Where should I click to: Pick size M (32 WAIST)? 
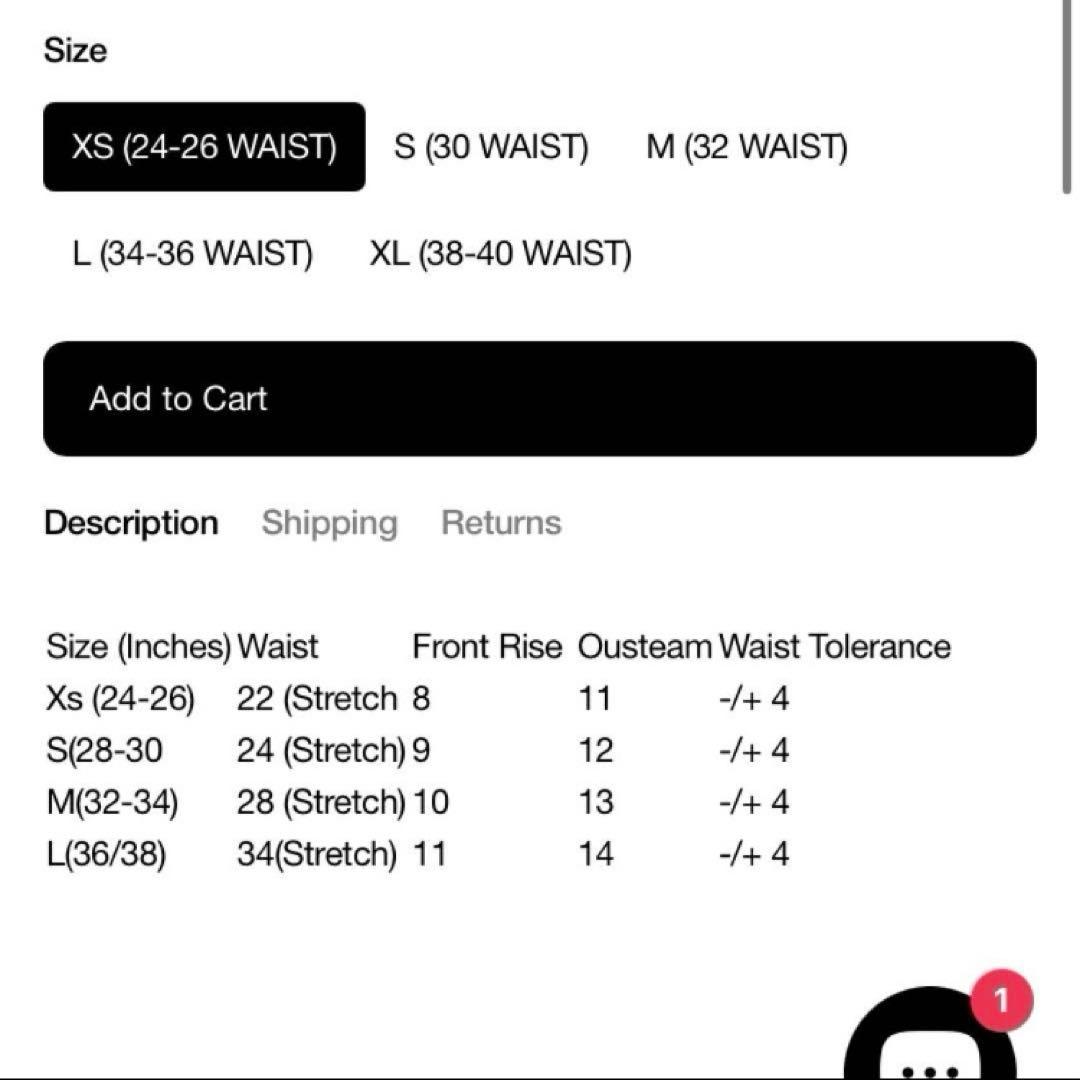pyautogui.click(x=746, y=147)
